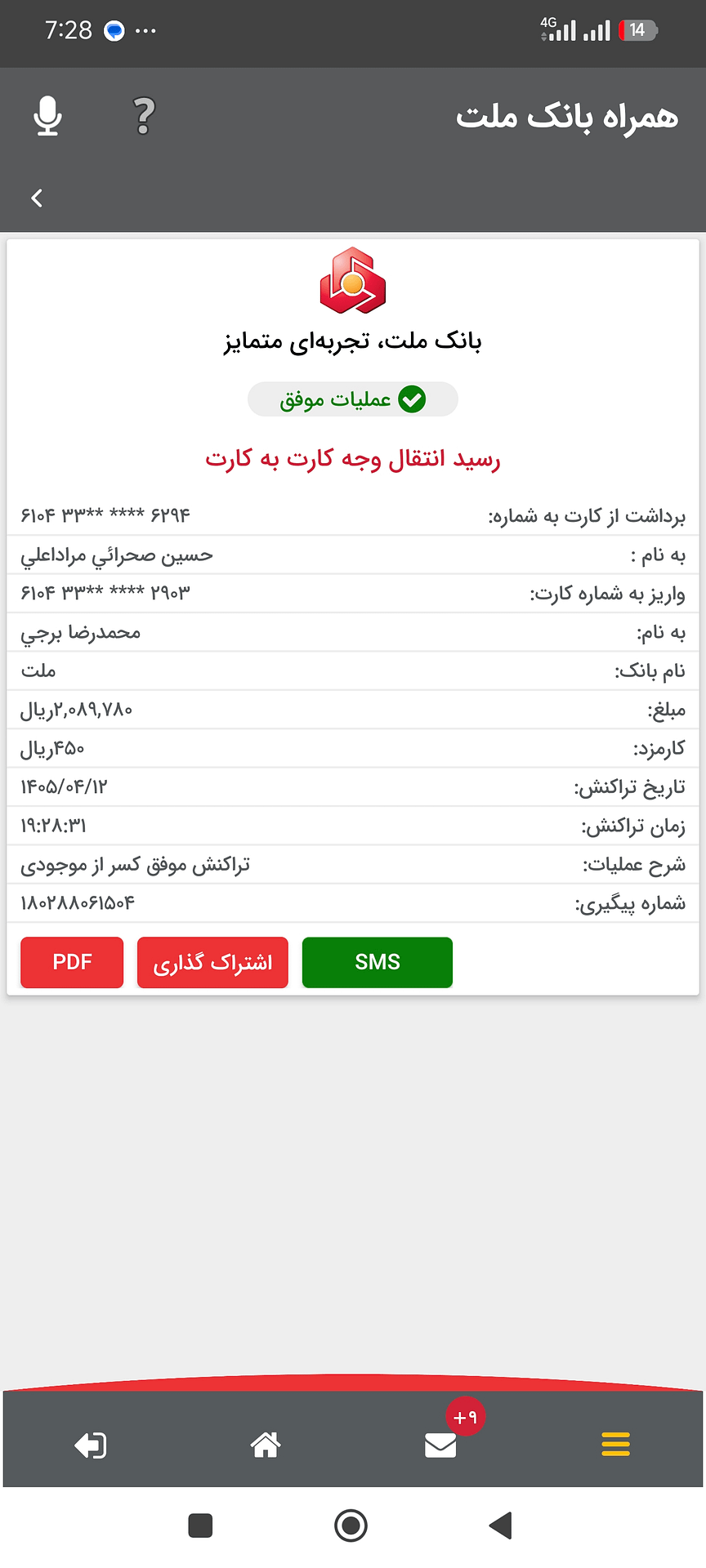The width and height of the screenshot is (706, 1568).
Task: Share the receipt via اشتراک گذاری
Action: [x=212, y=962]
